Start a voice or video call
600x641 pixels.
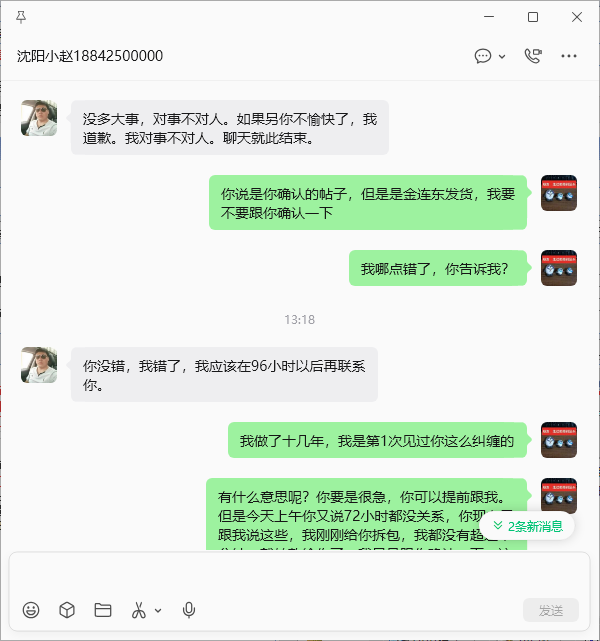pos(533,56)
